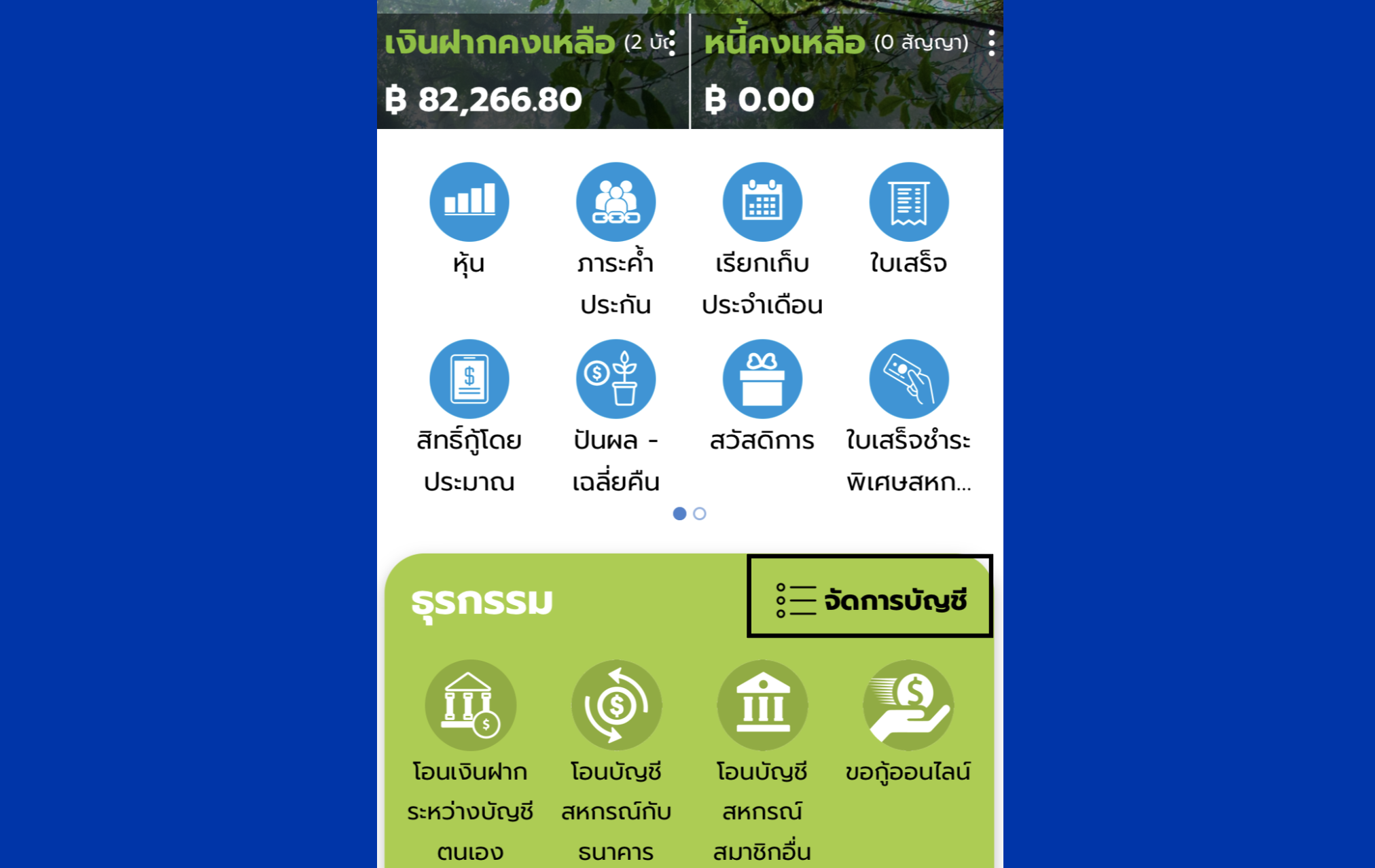Open the สวัสดิการ welfare menu

(x=762, y=379)
